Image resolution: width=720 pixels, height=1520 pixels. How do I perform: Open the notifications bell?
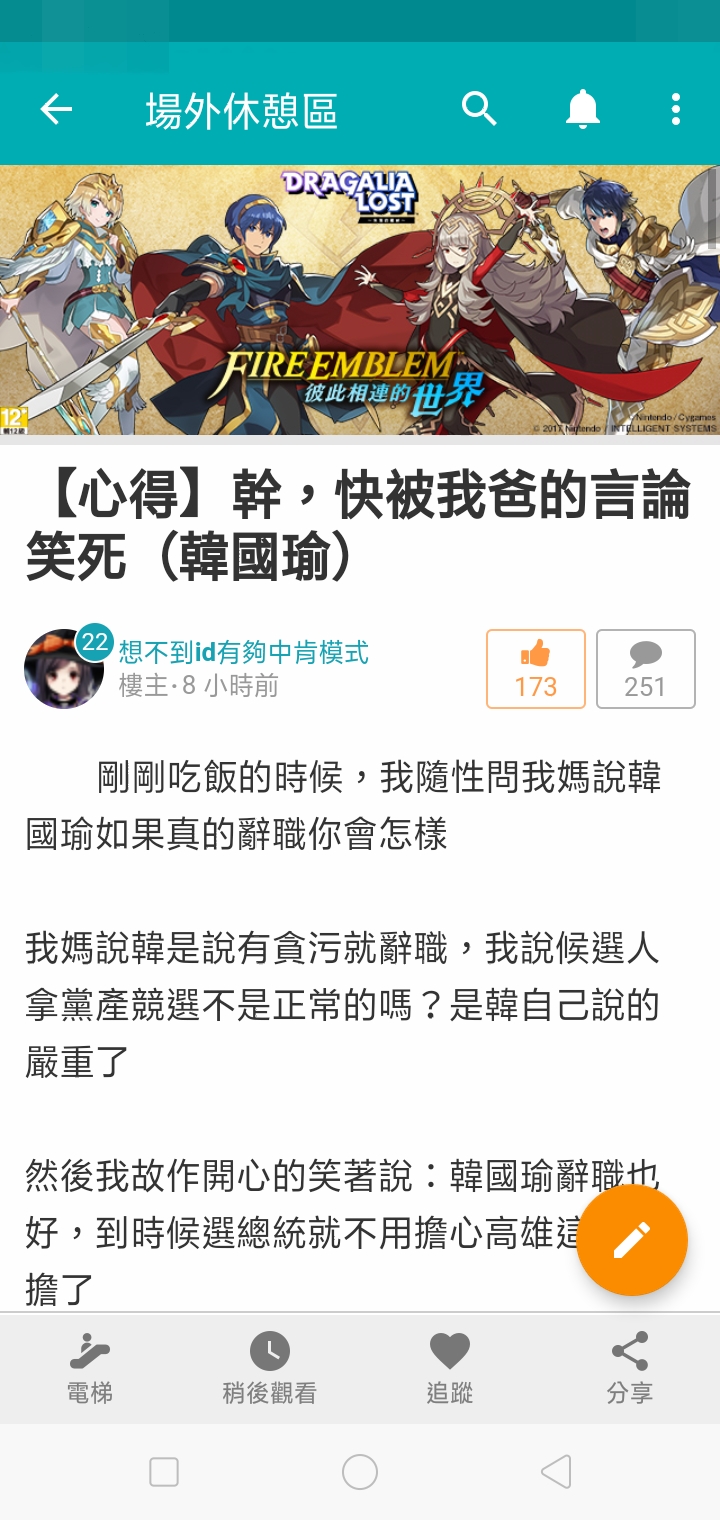(583, 109)
